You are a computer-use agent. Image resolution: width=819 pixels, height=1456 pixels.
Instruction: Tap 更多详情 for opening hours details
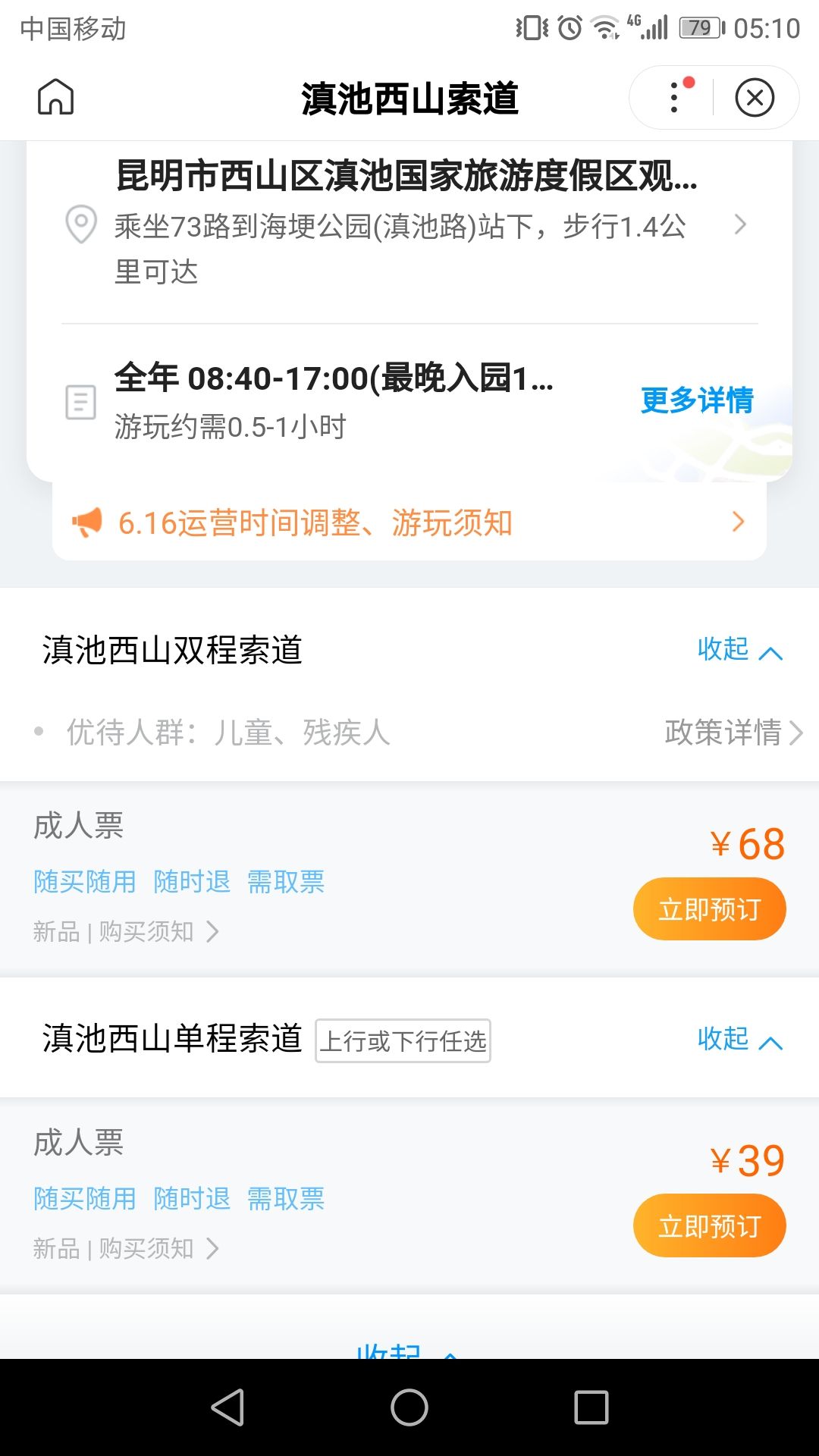(x=697, y=400)
